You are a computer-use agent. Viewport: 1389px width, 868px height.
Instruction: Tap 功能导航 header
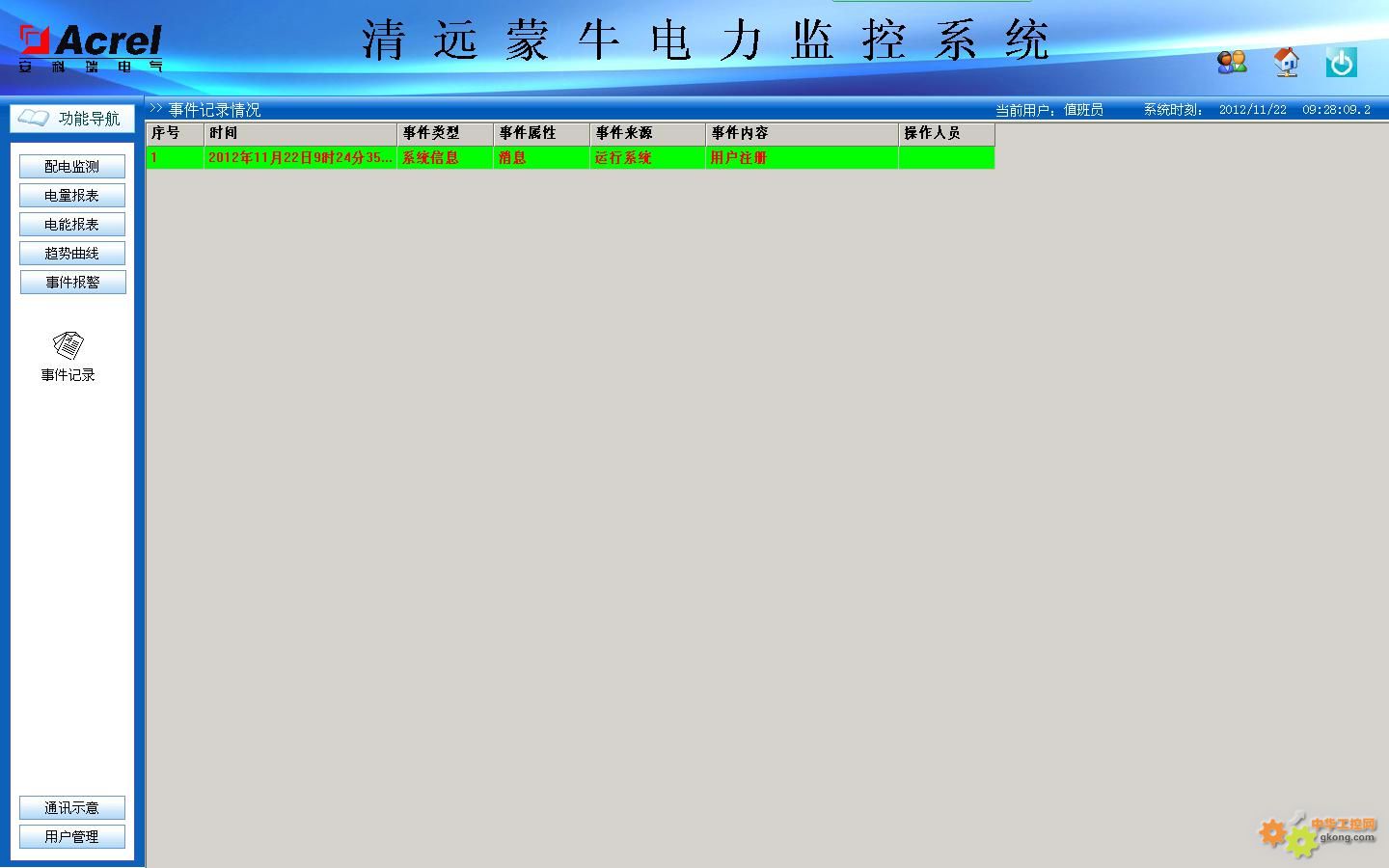(72, 119)
